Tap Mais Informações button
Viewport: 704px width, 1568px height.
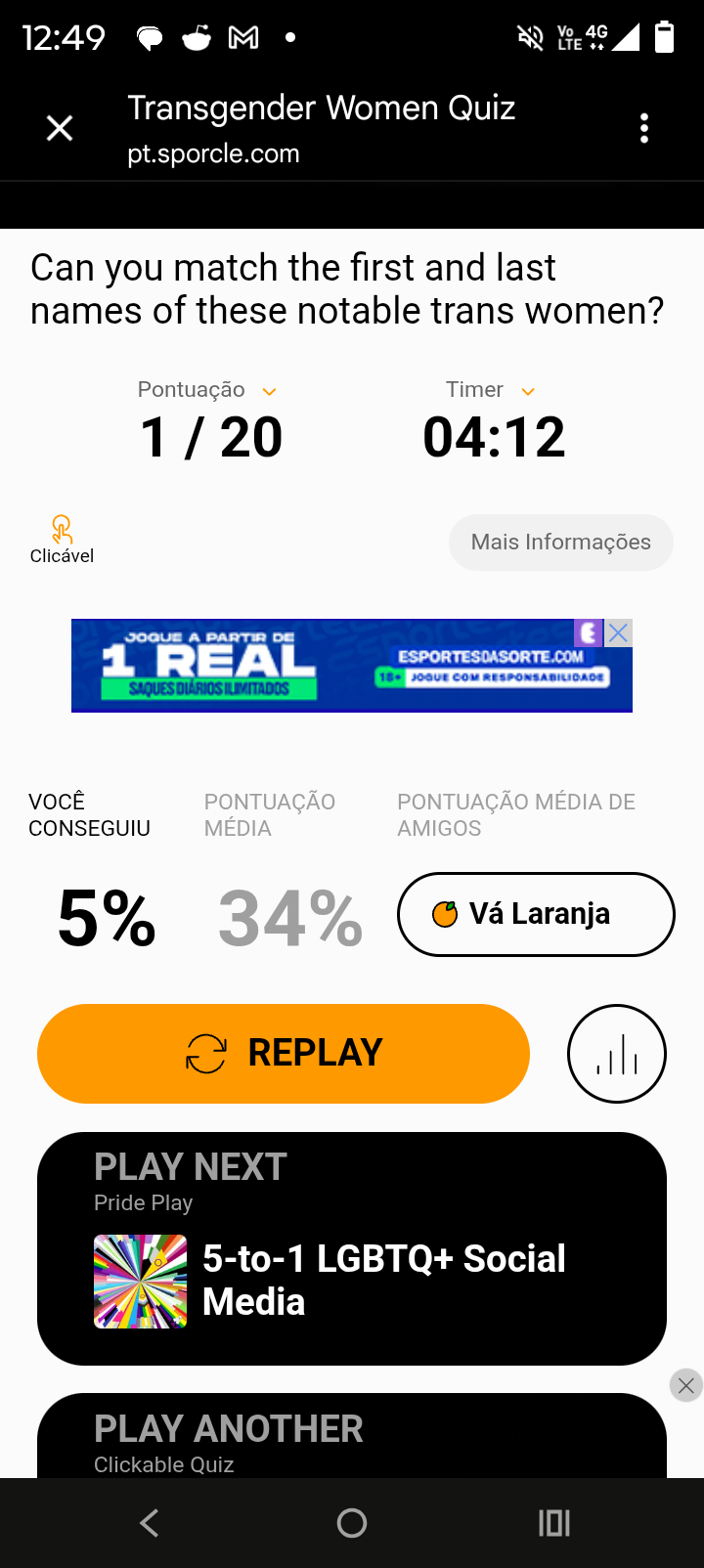tap(560, 543)
